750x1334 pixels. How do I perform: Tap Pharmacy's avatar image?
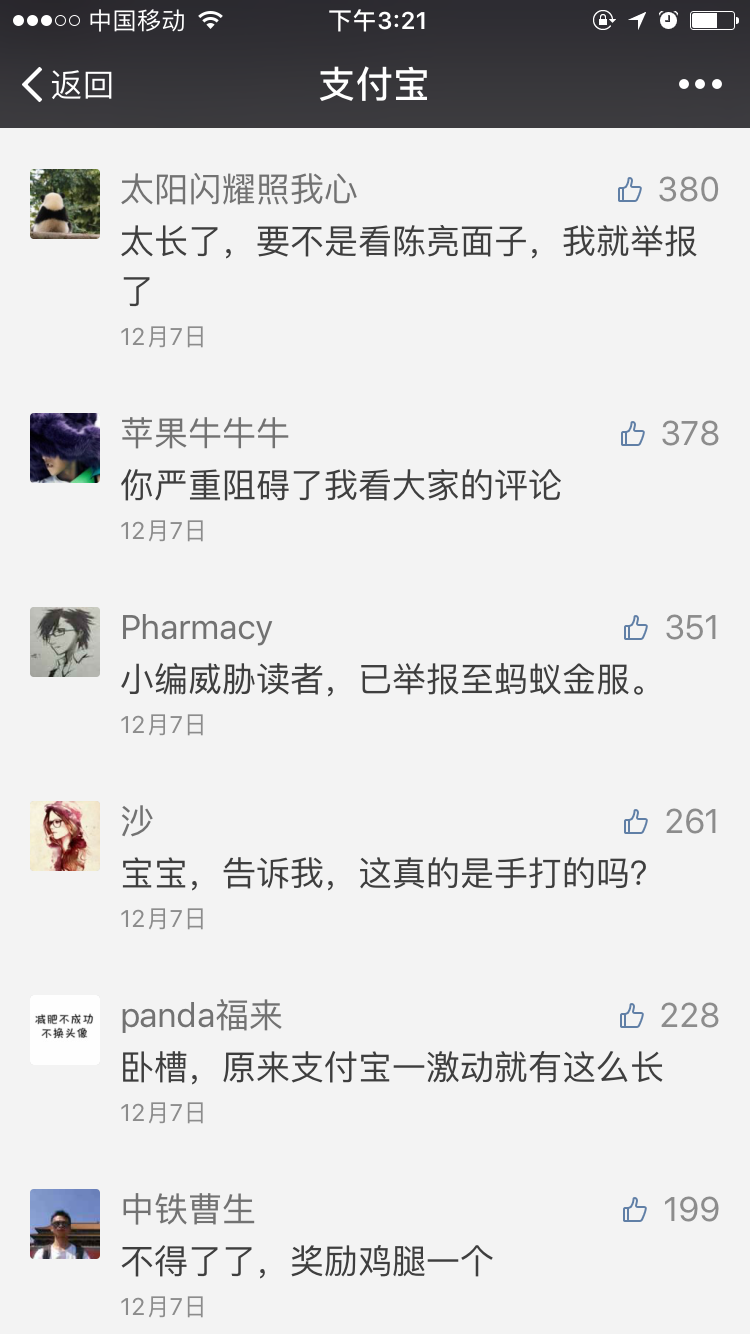64,642
